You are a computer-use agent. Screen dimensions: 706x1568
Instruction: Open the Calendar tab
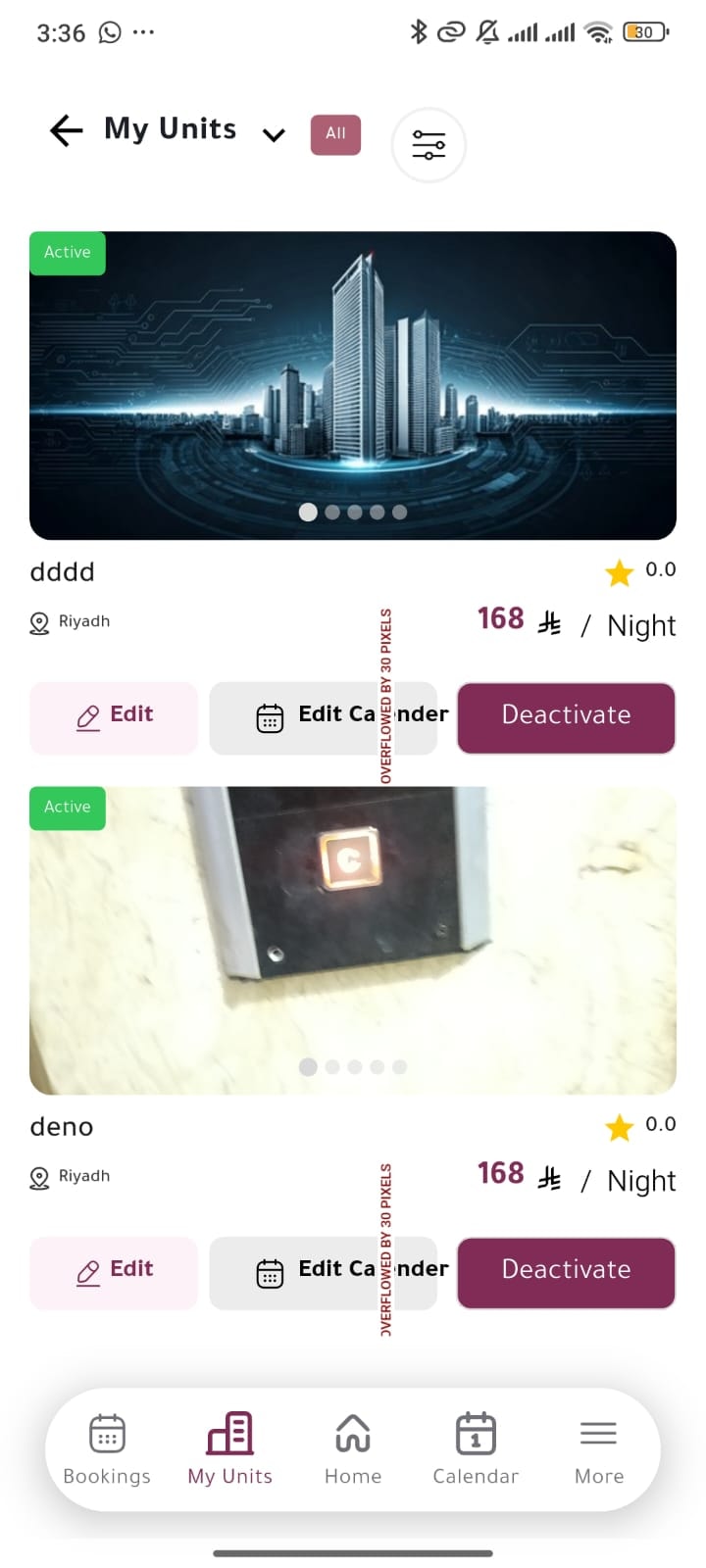coord(476,1449)
